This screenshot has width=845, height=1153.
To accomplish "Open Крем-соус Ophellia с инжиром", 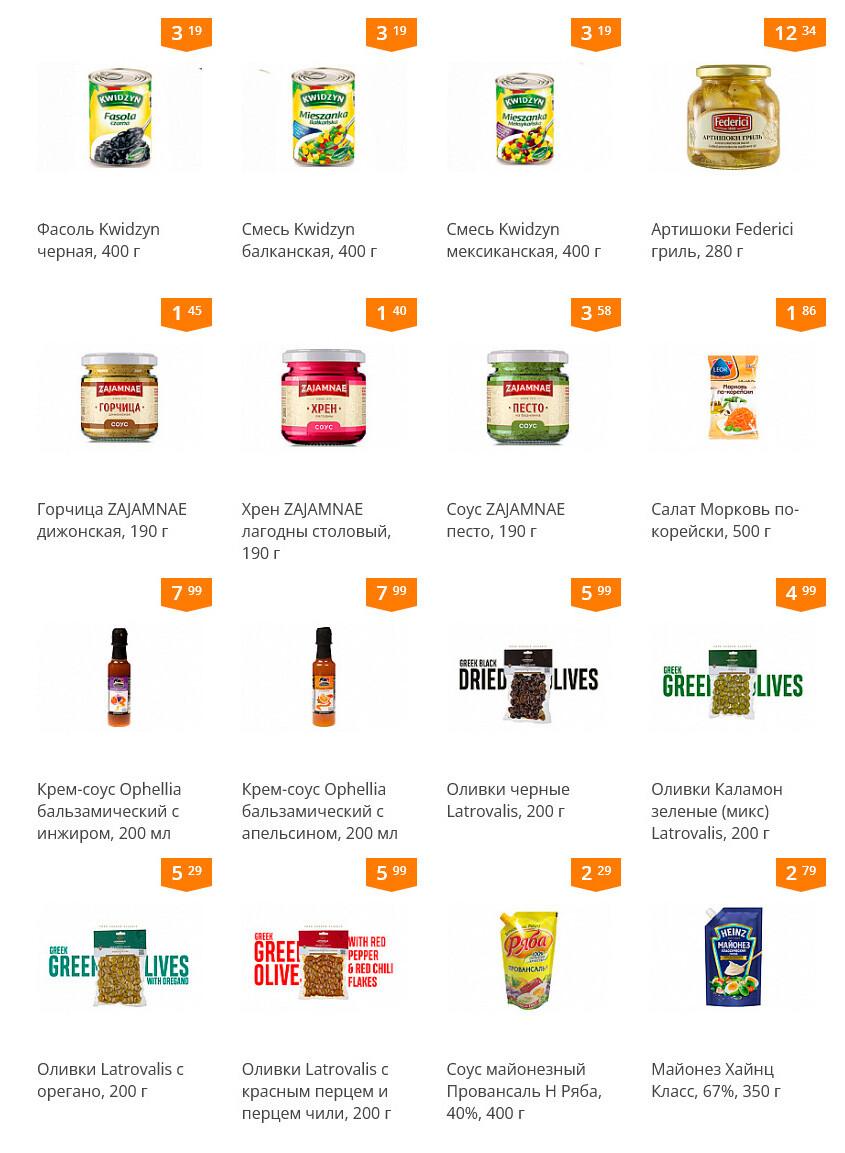I will click(119, 677).
